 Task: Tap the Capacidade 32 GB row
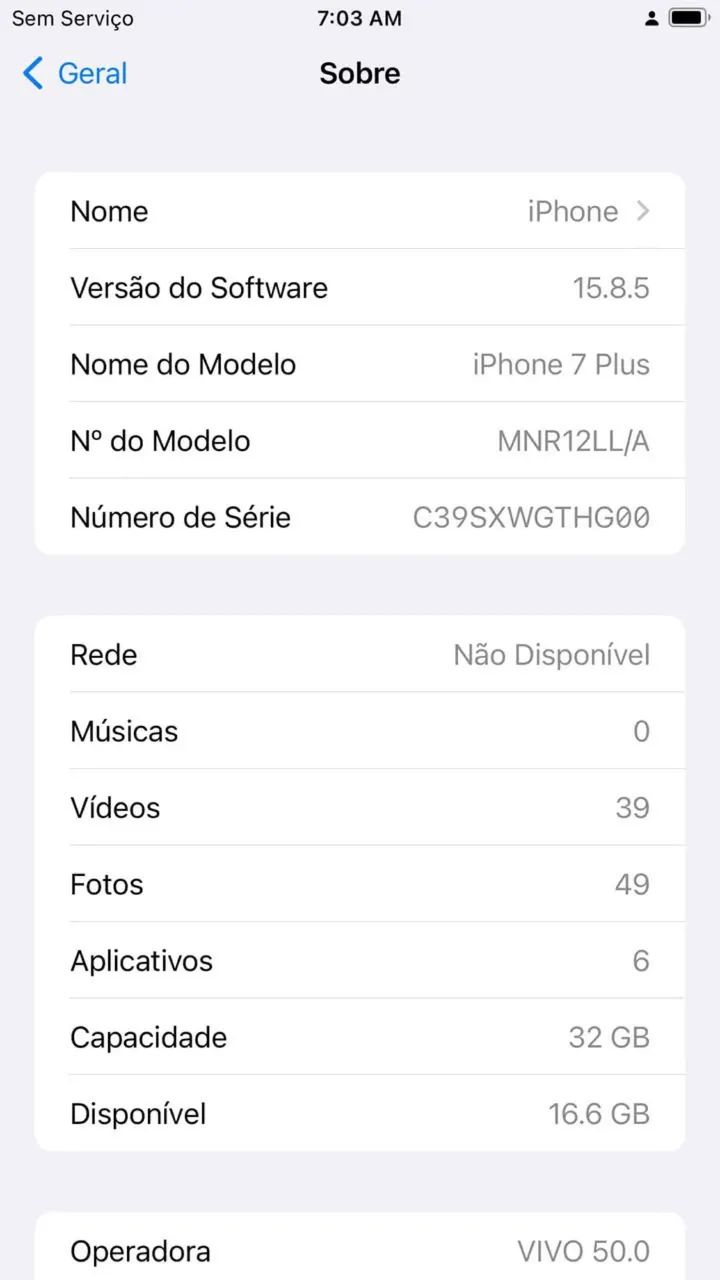(360, 1037)
